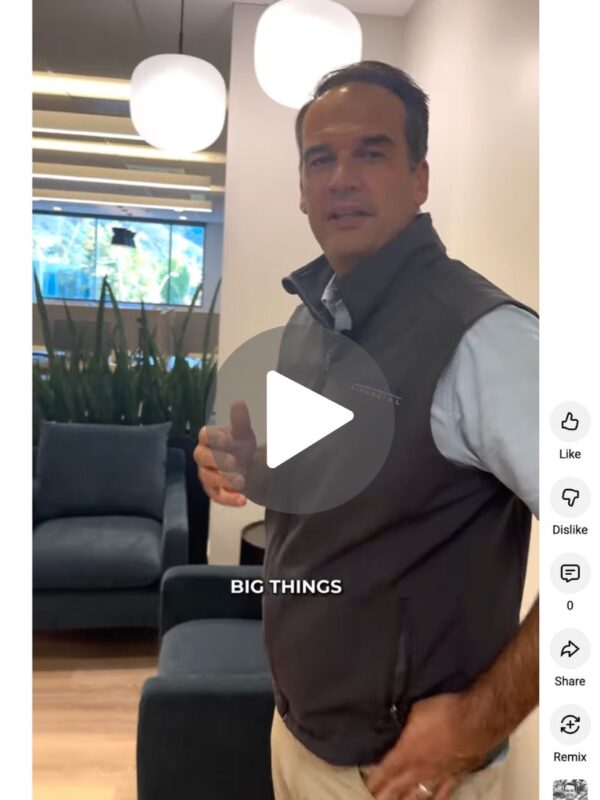Remix this Short
600x800 pixels.
click(570, 725)
